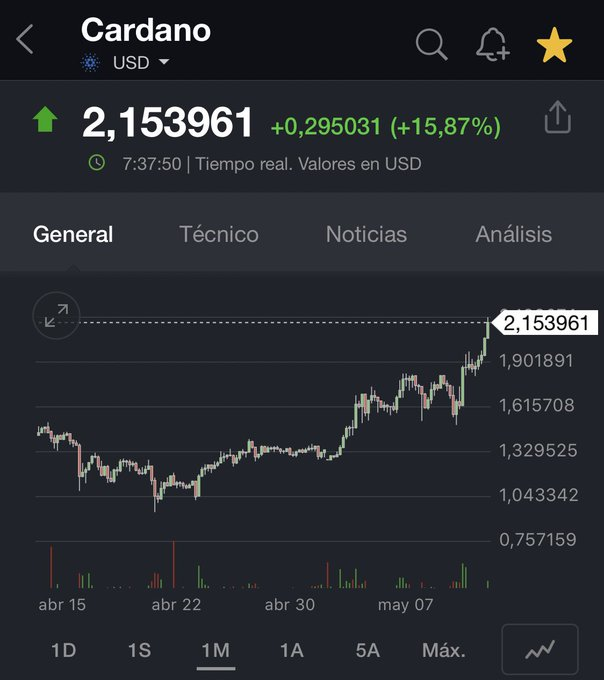Show the 1A chart range

pos(291,650)
